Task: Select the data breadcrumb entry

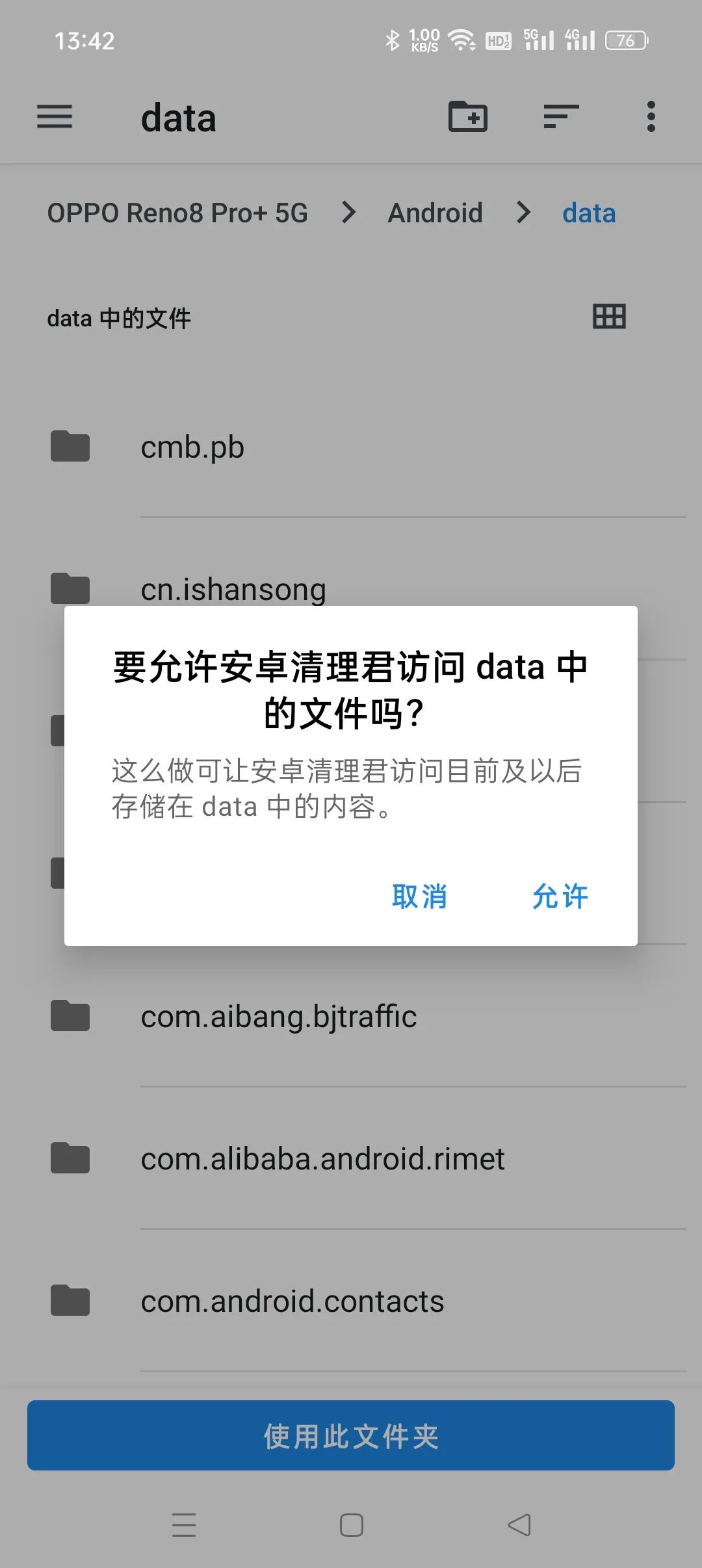Action: pos(588,213)
